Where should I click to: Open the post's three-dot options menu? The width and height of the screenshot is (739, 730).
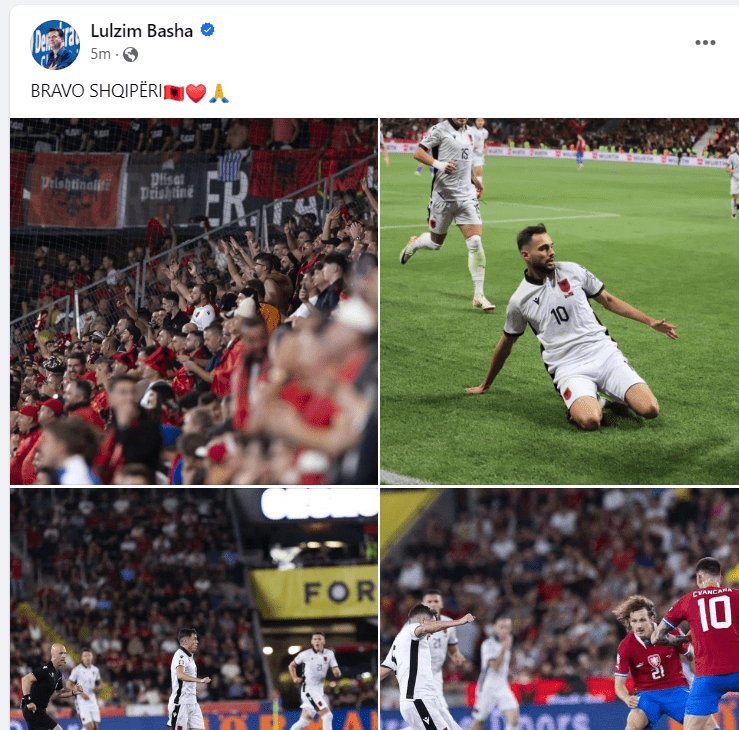click(x=705, y=42)
